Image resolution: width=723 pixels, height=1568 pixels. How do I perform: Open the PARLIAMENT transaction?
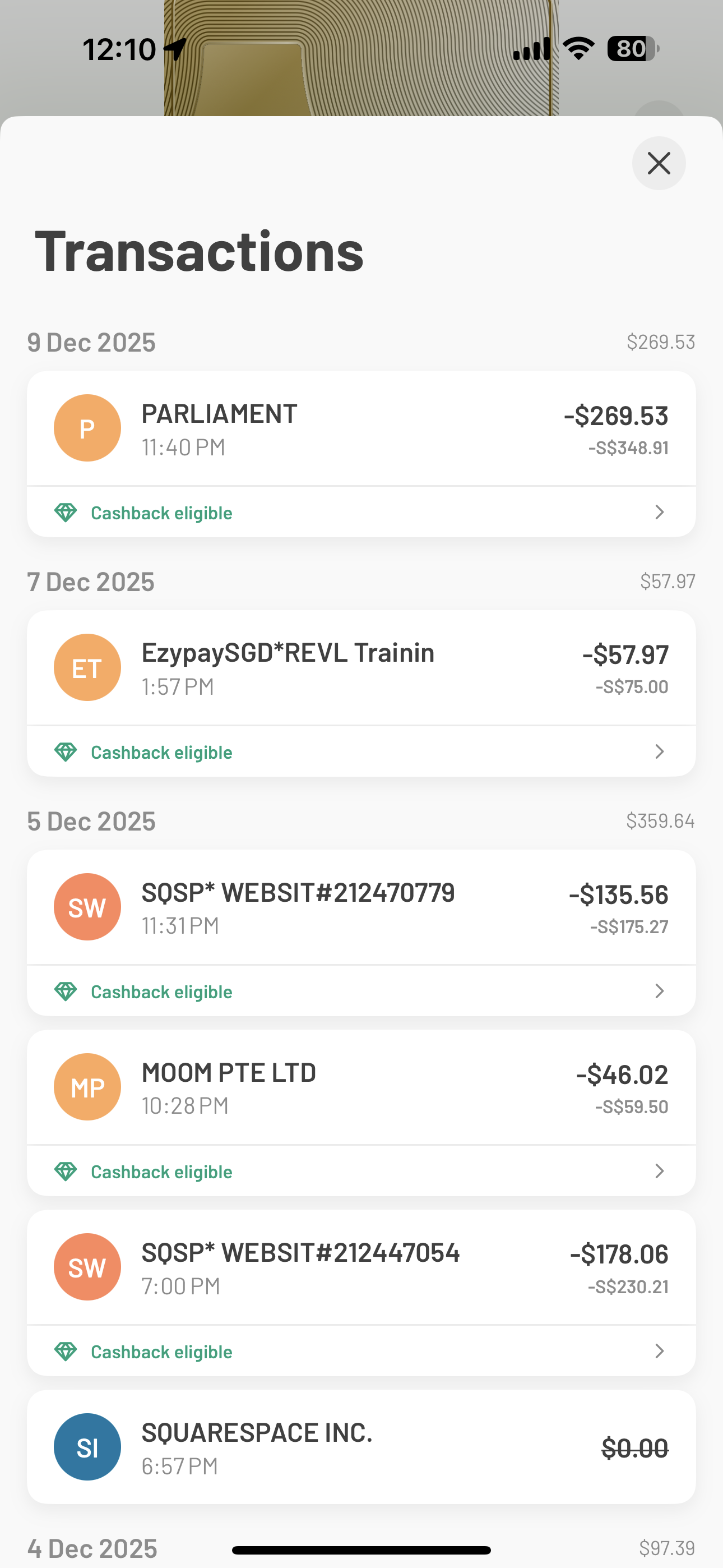click(x=361, y=428)
